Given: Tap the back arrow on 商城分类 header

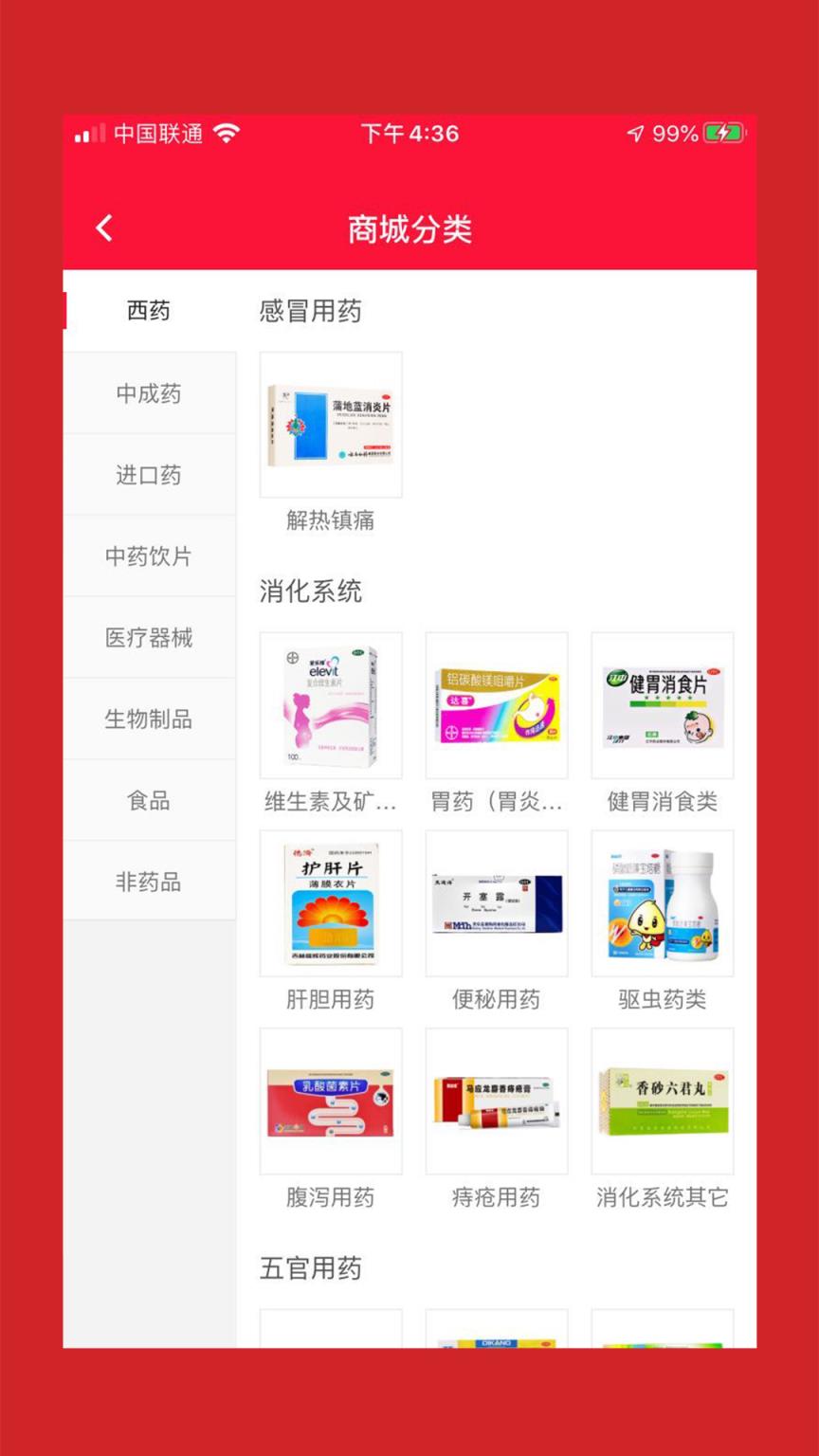Looking at the screenshot, I should coord(103,227).
